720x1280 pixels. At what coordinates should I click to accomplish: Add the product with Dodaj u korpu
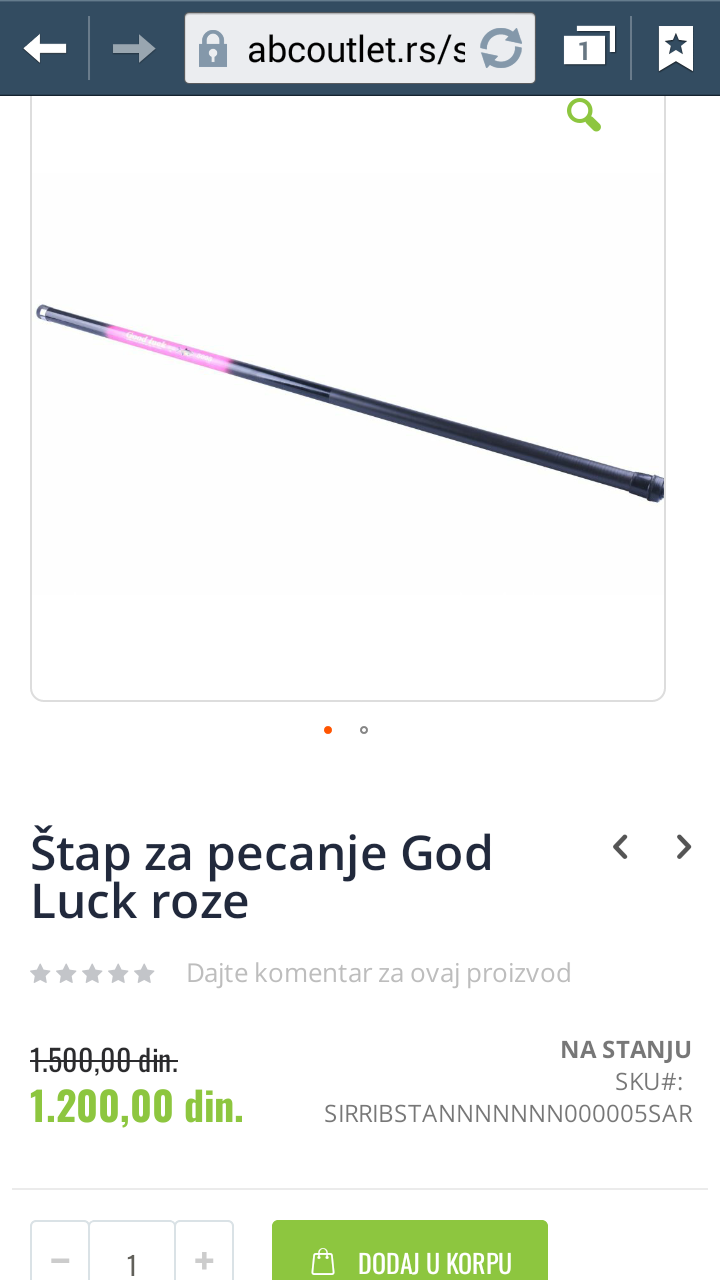tap(410, 1253)
